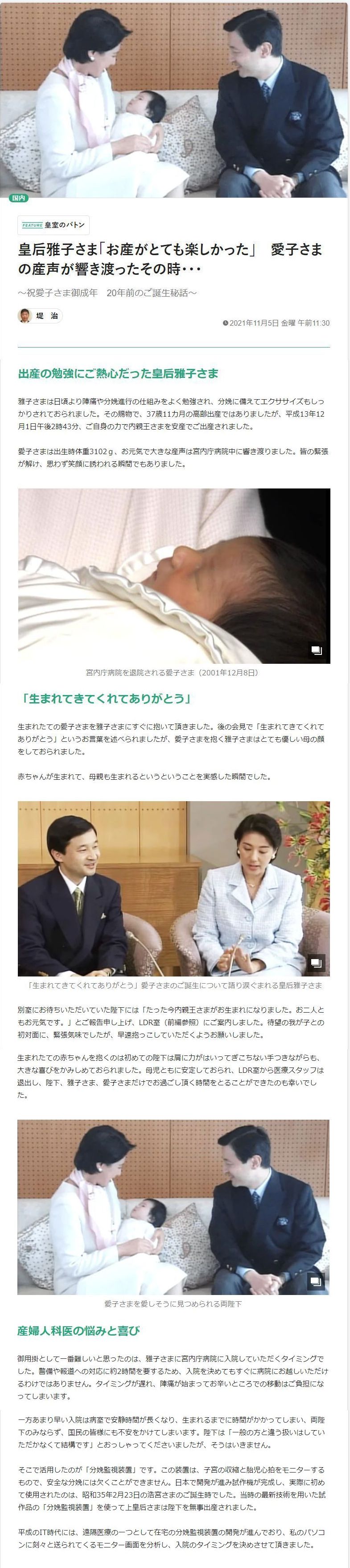Enlarge the press conference photo
The height and width of the screenshot is (1568, 350).
coord(174,888)
